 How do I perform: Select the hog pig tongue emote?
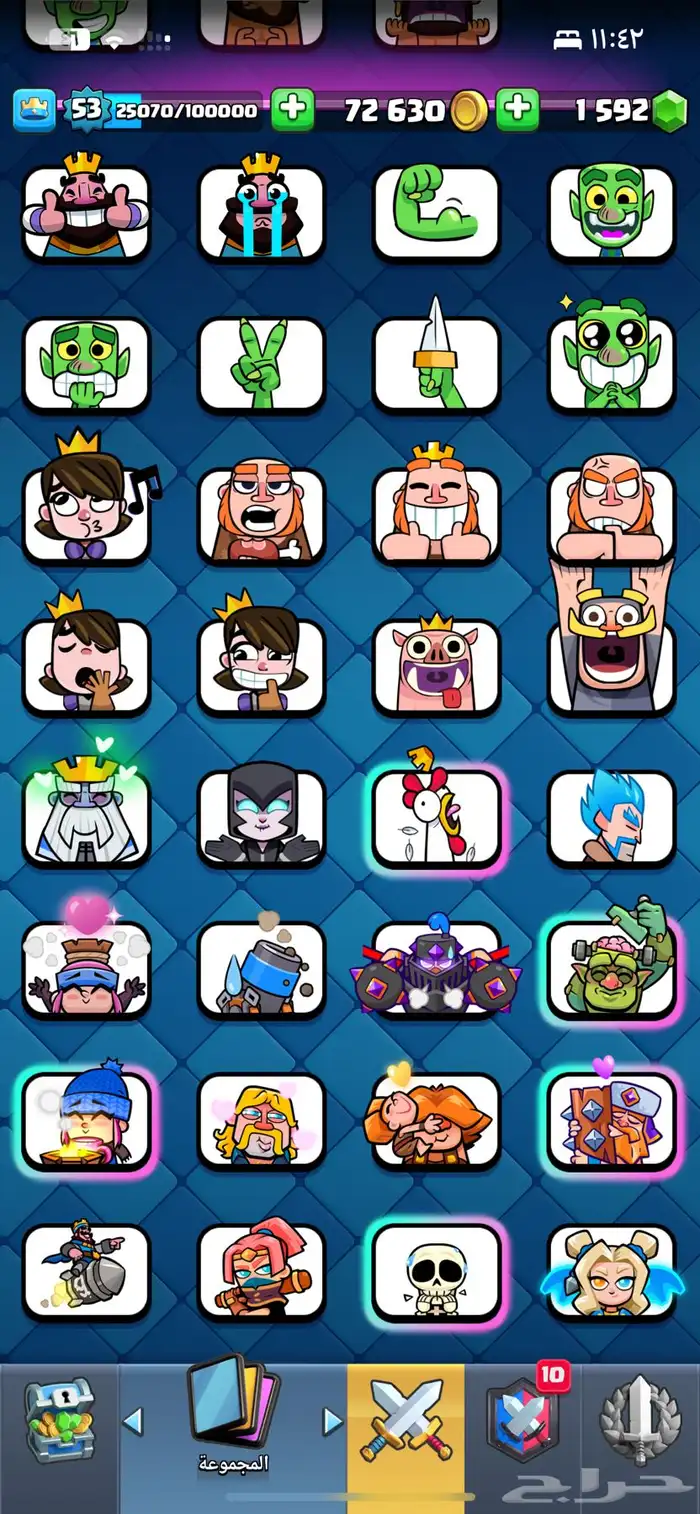[x=436, y=666]
